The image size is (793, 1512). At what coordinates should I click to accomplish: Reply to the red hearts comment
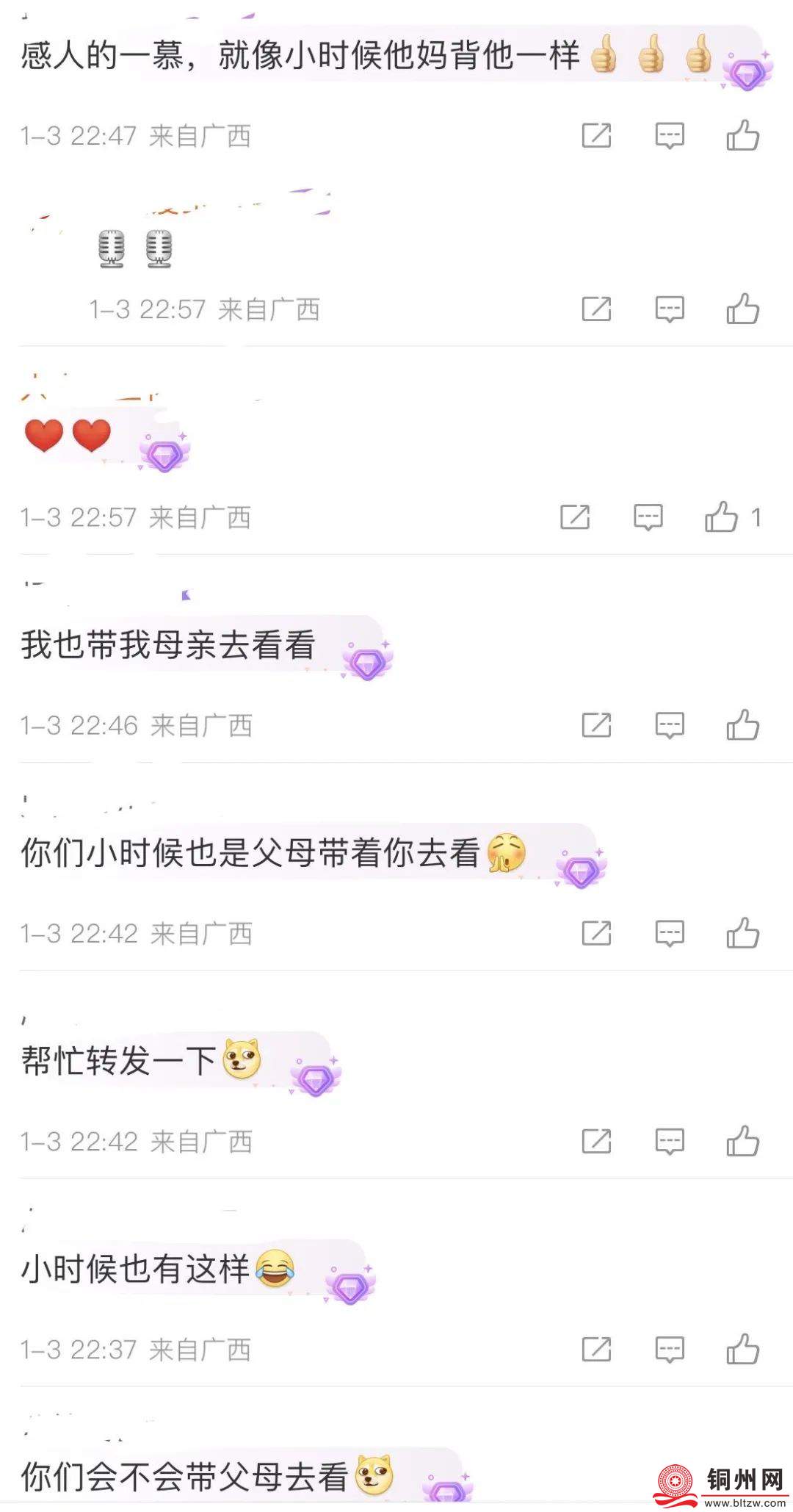click(648, 516)
